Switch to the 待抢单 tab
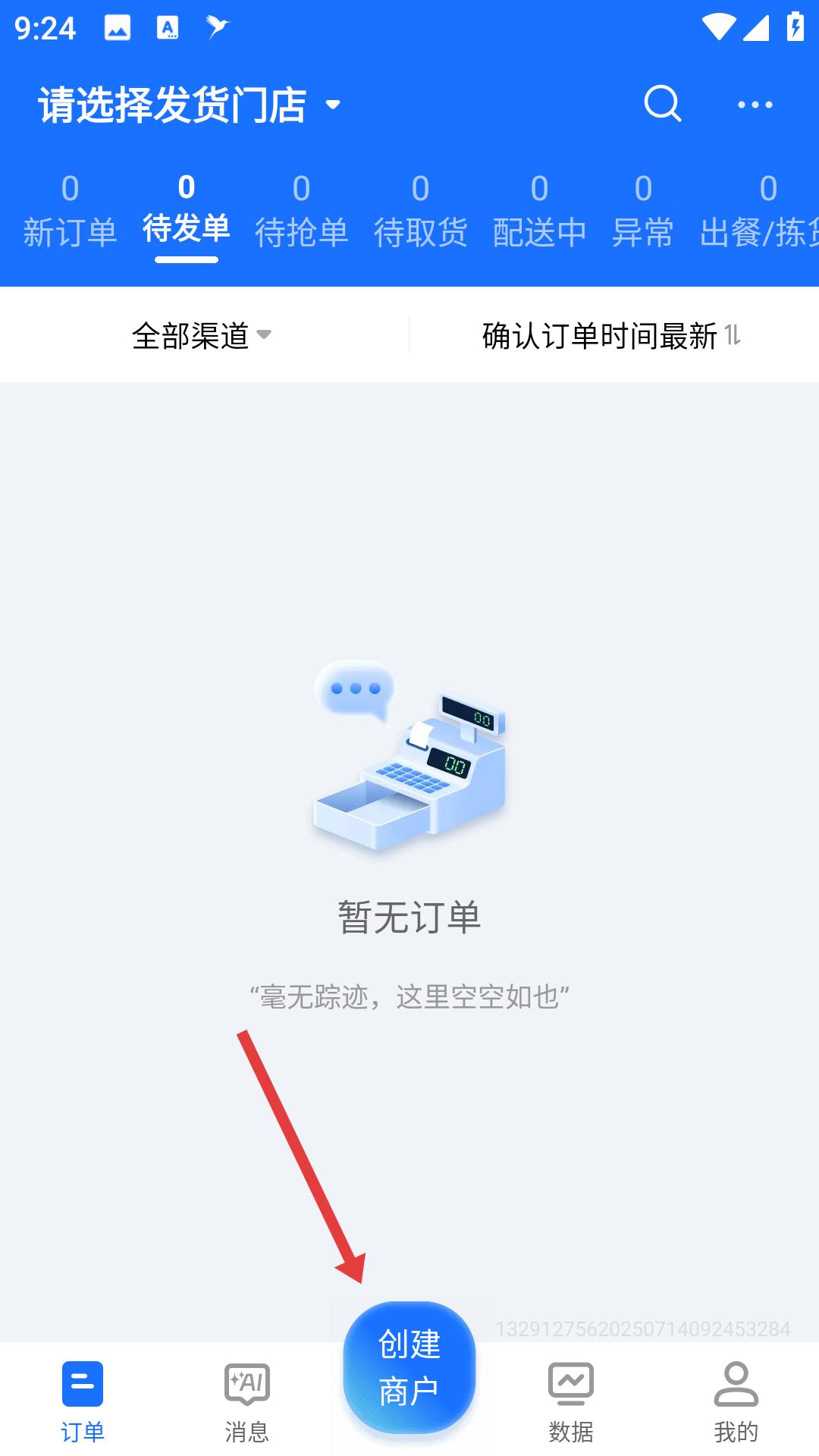Viewport: 819px width, 1456px height. (301, 212)
